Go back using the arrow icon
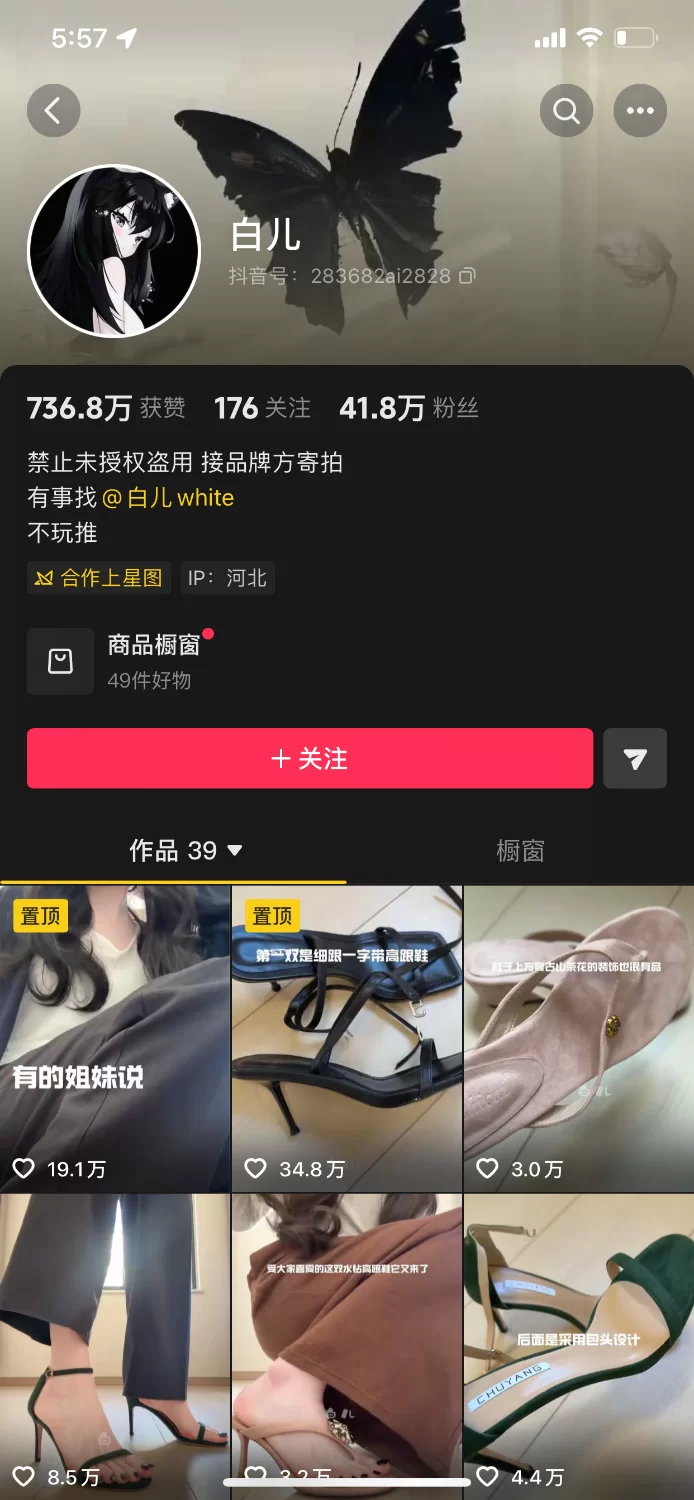This screenshot has width=694, height=1500. pyautogui.click(x=53, y=111)
